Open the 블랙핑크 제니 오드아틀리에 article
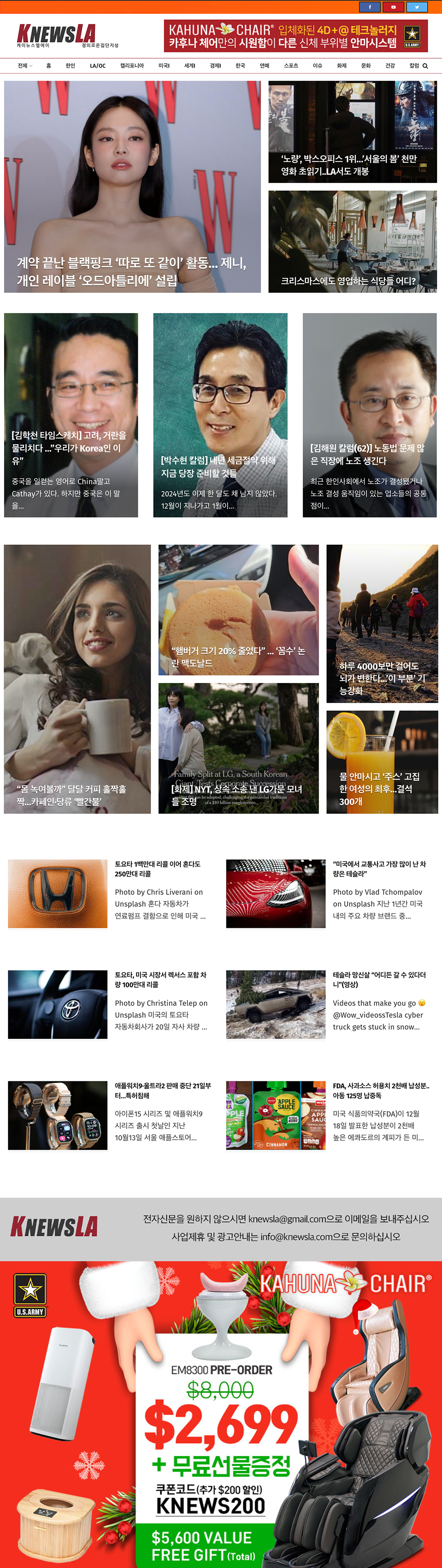This screenshot has height=1568, width=442. (x=132, y=271)
